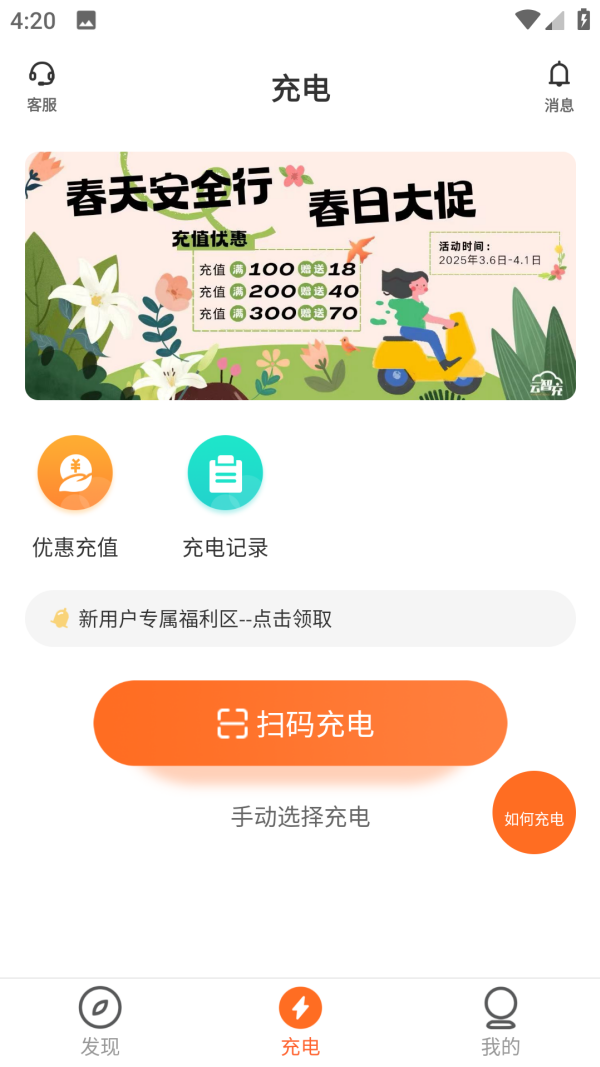600x1067 pixels.
Task: Claim 新用户专属福利区 new user benefits
Action: click(x=300, y=619)
